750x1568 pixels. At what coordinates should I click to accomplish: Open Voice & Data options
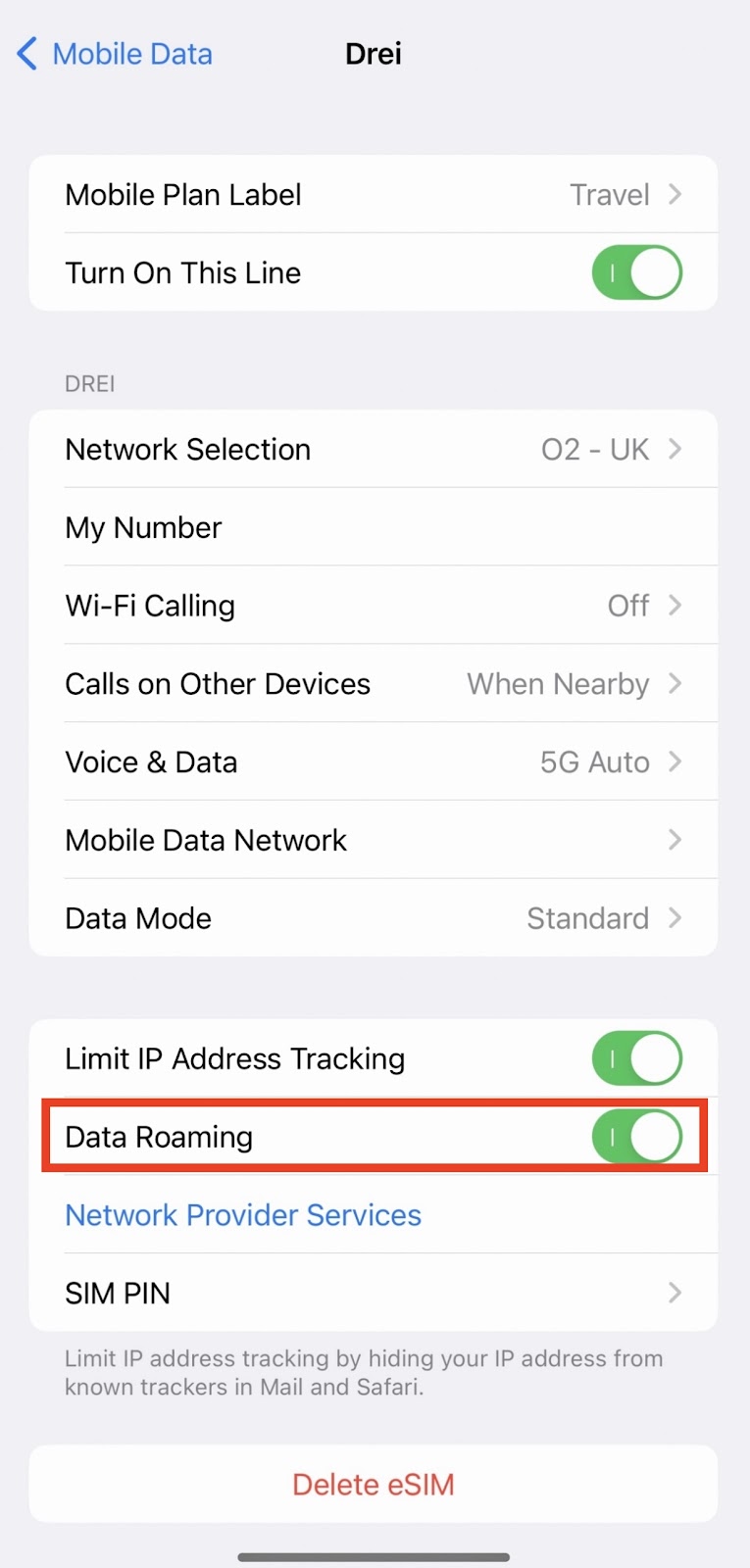point(373,762)
